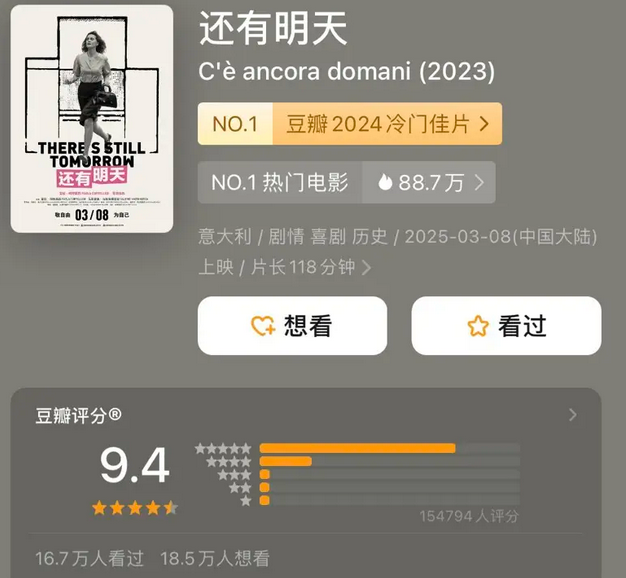The width and height of the screenshot is (626, 578).
Task: Mark the movie as 看过
Action: 506,326
